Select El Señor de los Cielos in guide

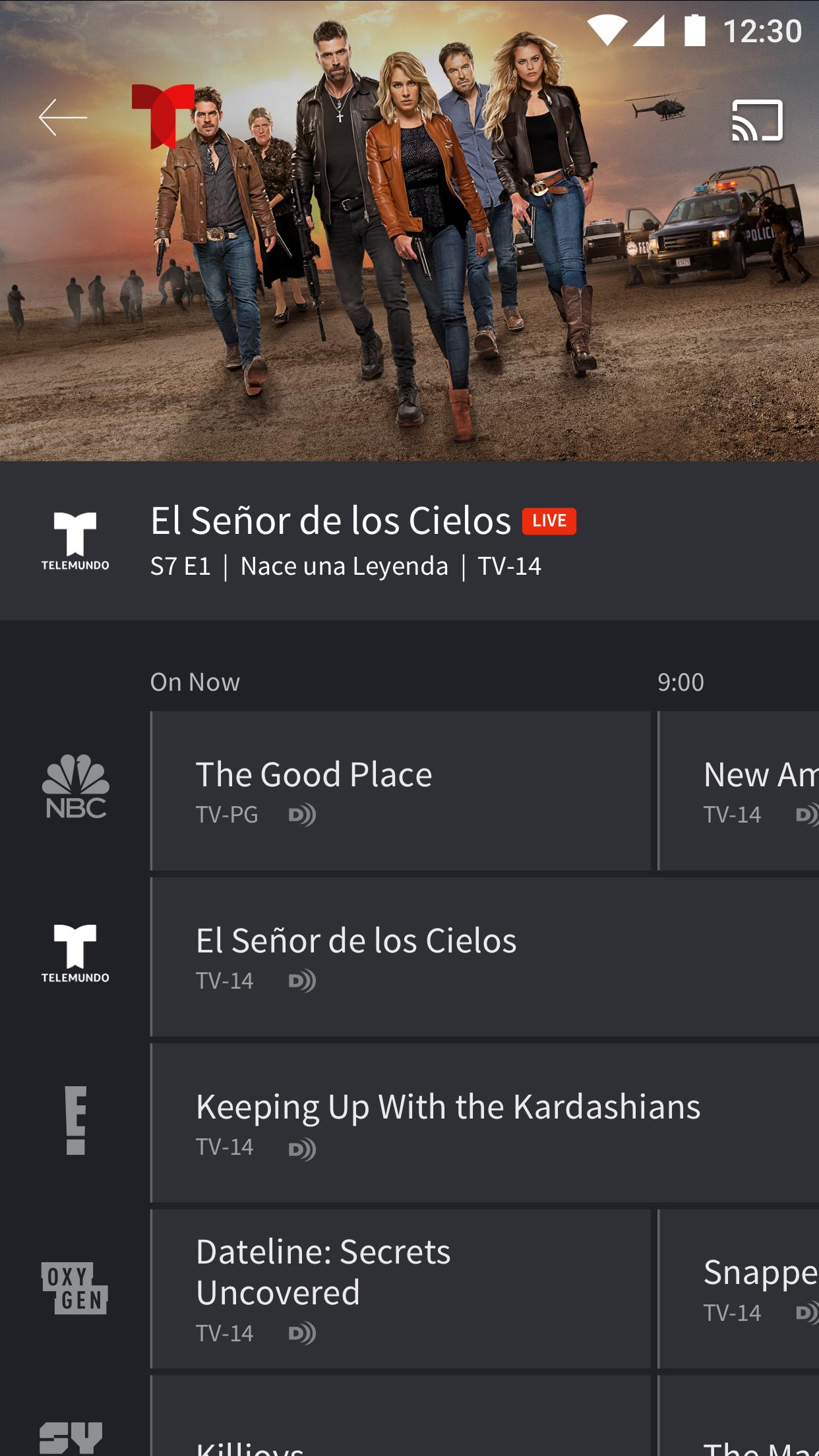point(485,956)
